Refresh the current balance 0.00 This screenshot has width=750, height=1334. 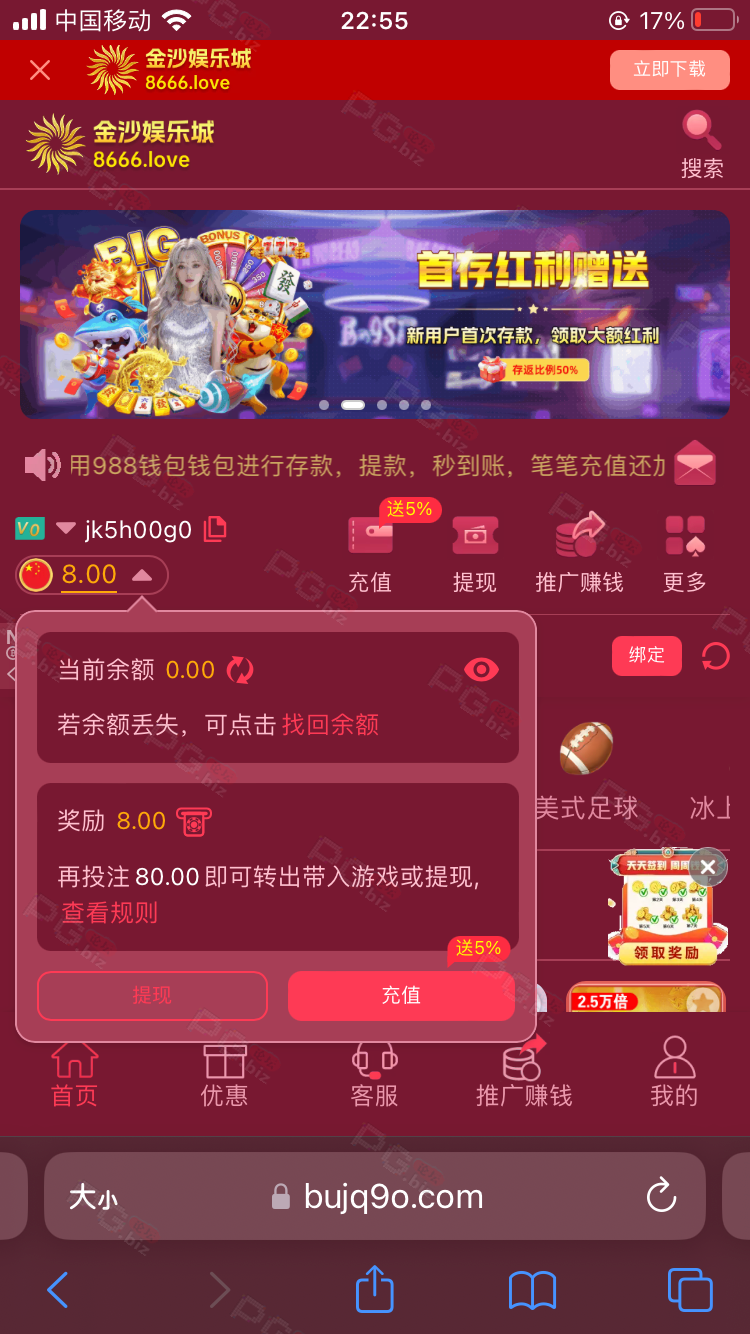pos(240,670)
